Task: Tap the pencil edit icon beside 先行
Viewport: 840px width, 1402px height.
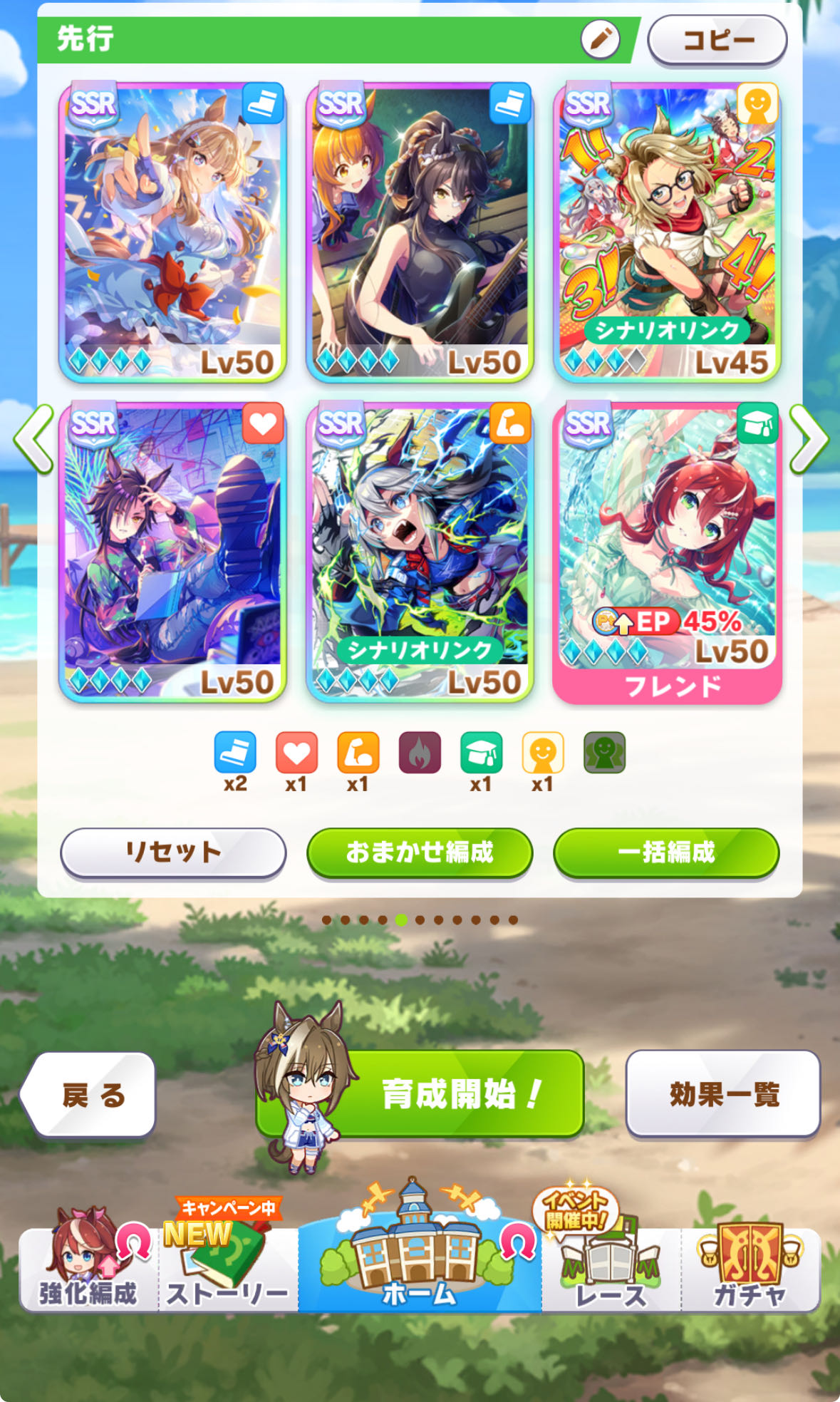Action: click(x=600, y=39)
